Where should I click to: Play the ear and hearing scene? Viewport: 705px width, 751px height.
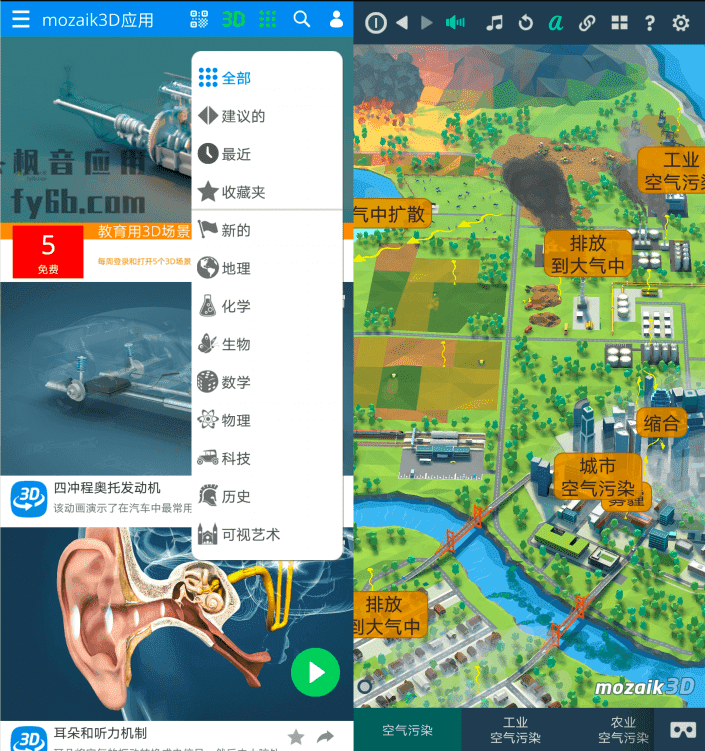(315, 672)
